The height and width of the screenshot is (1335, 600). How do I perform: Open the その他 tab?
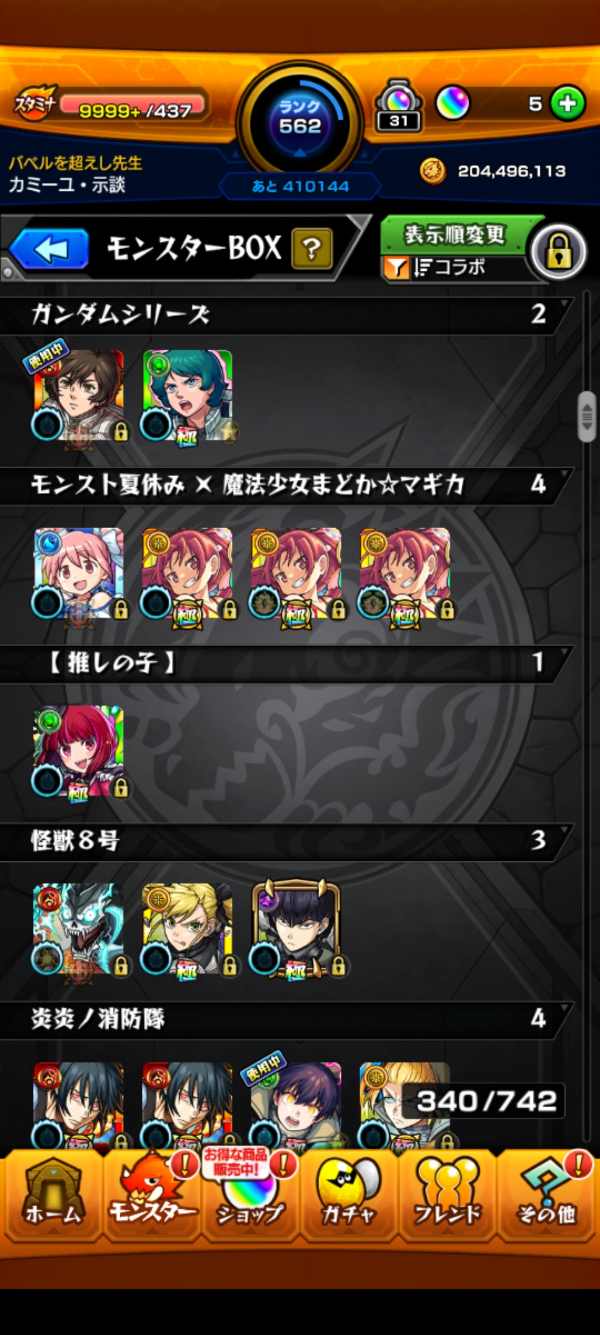(x=546, y=1198)
